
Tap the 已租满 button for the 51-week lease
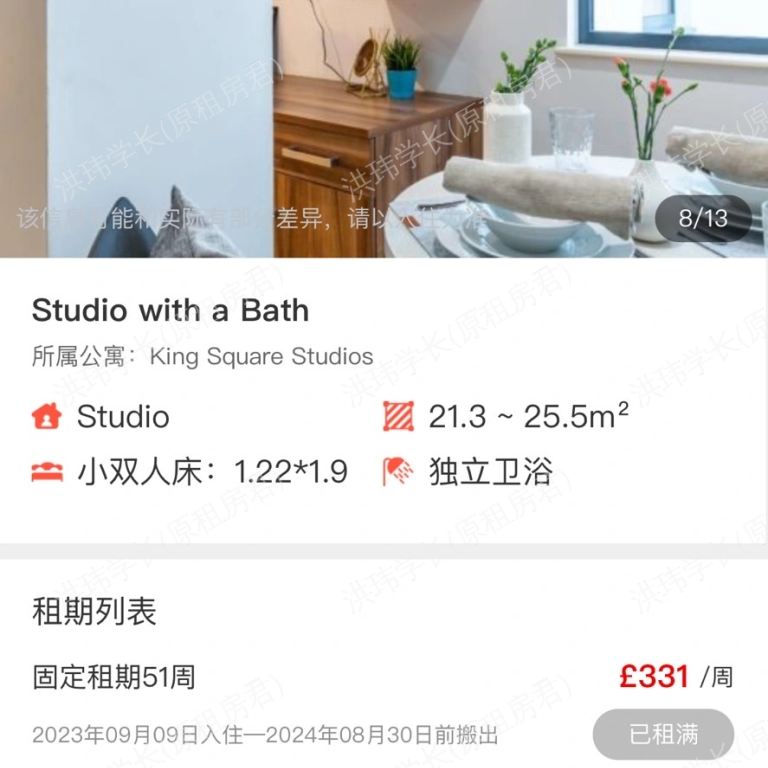point(663,735)
